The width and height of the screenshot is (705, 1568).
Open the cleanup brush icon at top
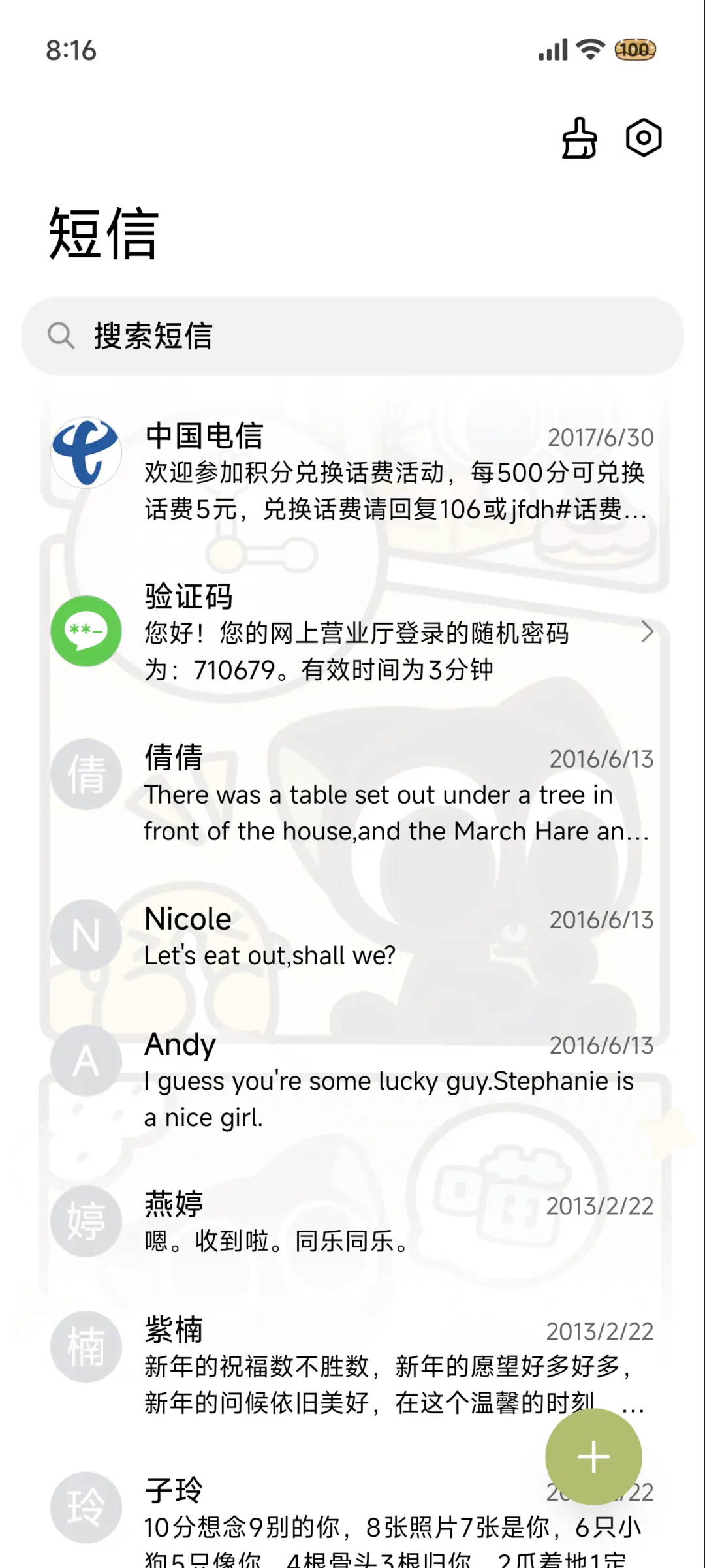pyautogui.click(x=578, y=138)
